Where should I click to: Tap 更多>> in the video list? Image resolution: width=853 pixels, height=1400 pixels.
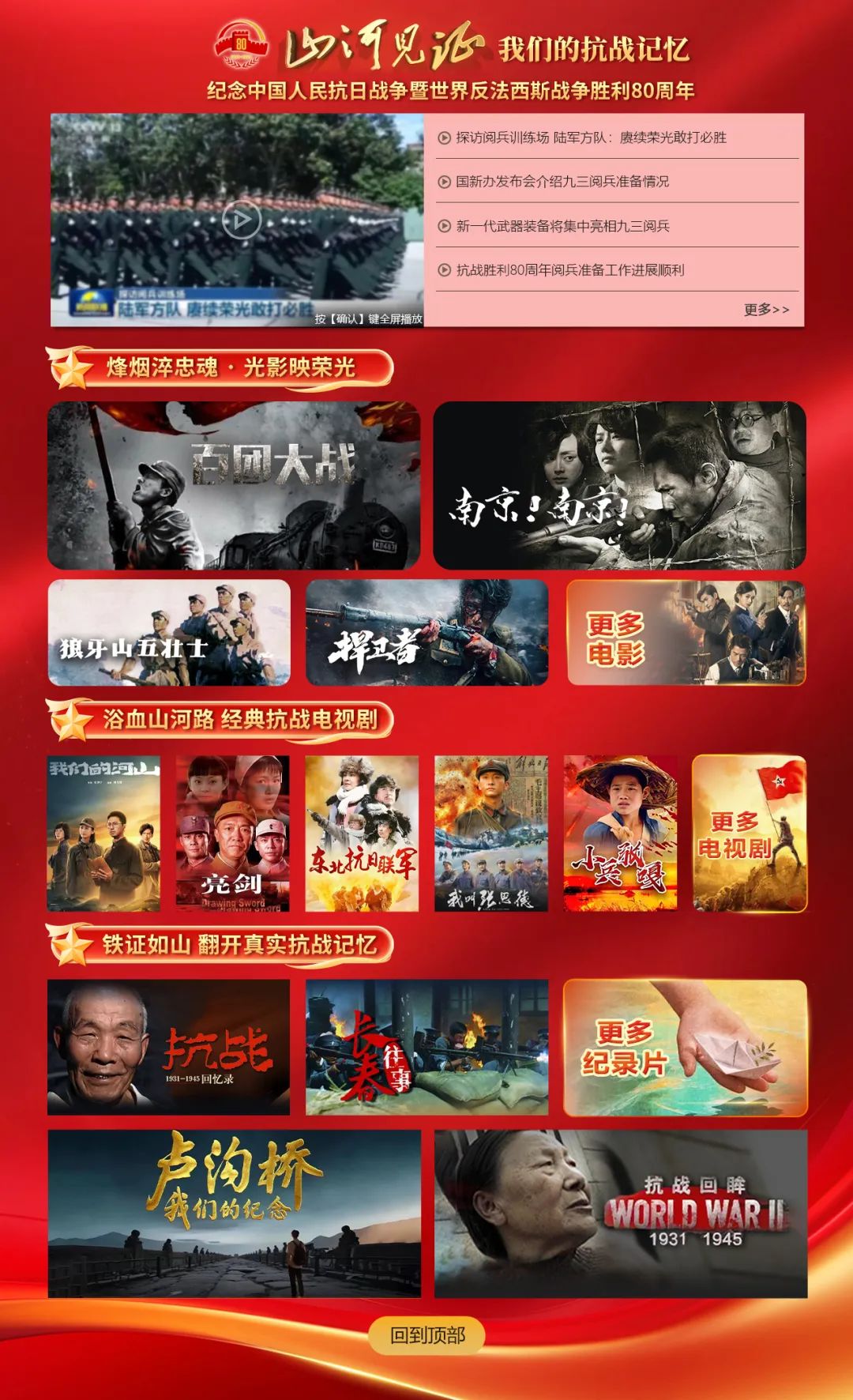pyautogui.click(x=766, y=310)
